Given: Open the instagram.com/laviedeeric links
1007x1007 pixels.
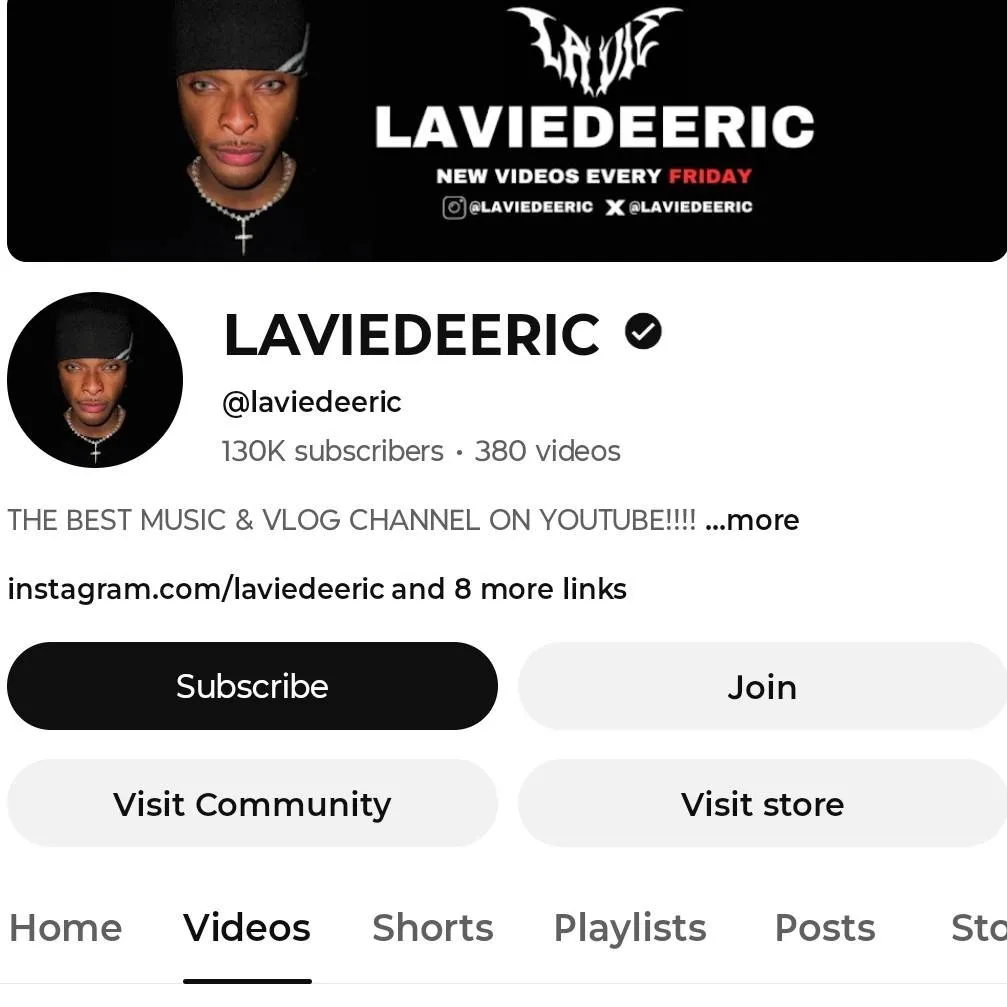Looking at the screenshot, I should click(x=317, y=588).
